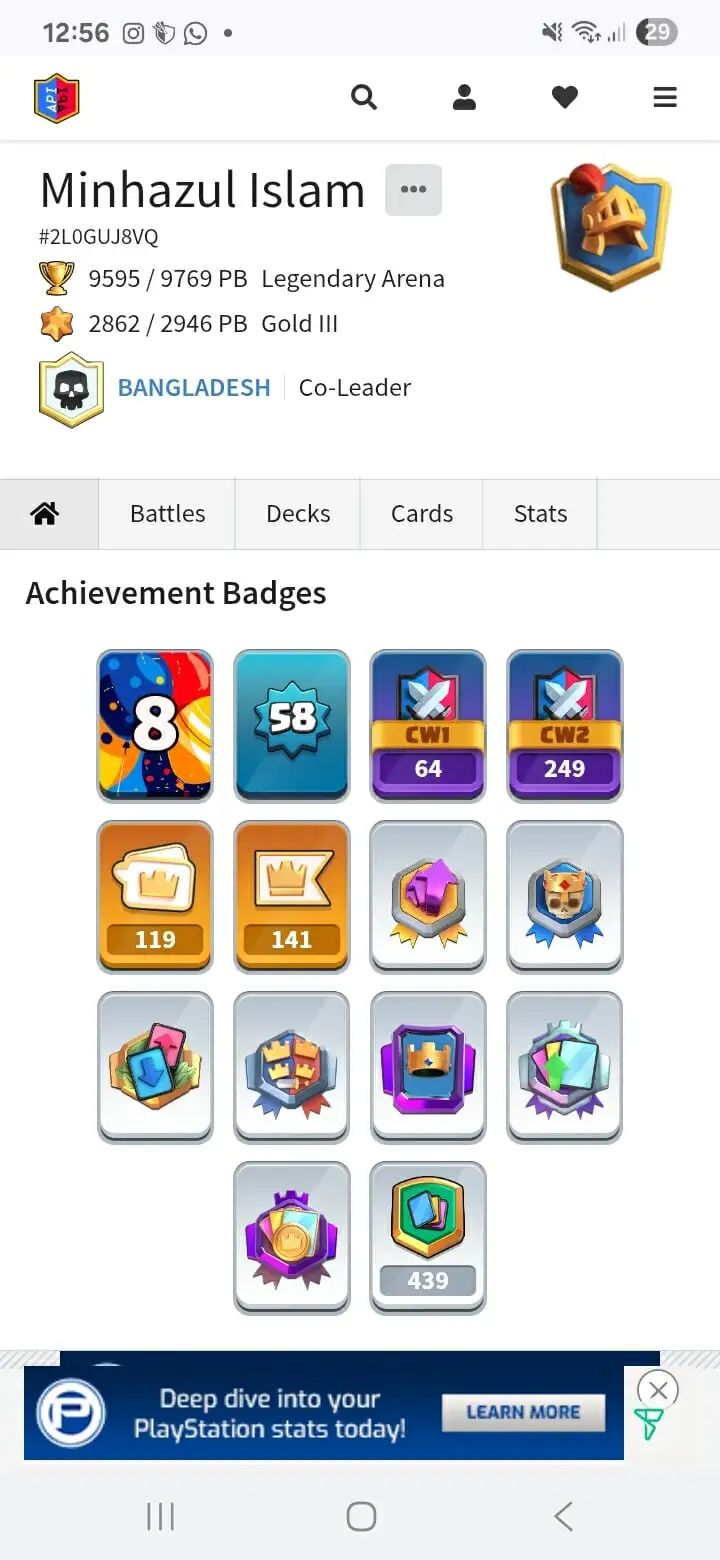
Task: Open recent apps from the navigation bar
Action: tap(160, 1517)
